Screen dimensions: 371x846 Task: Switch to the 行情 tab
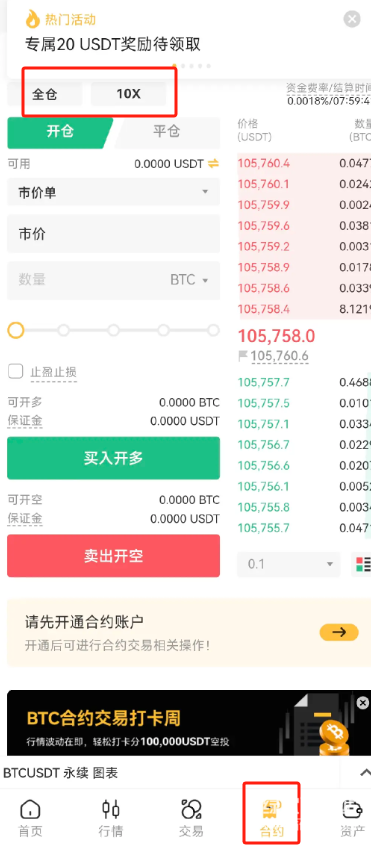[111, 817]
